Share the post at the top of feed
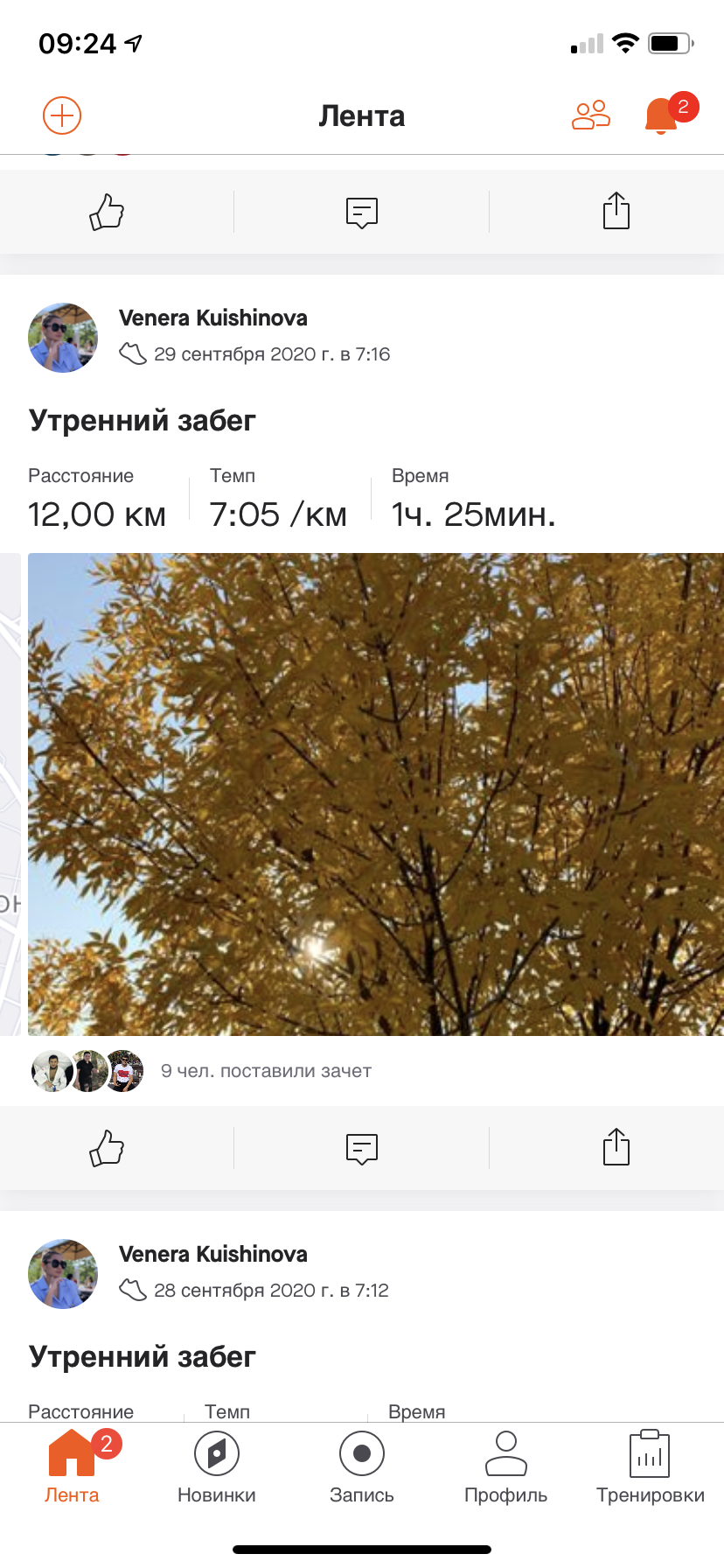Screen dimensions: 724x1568 (x=616, y=212)
